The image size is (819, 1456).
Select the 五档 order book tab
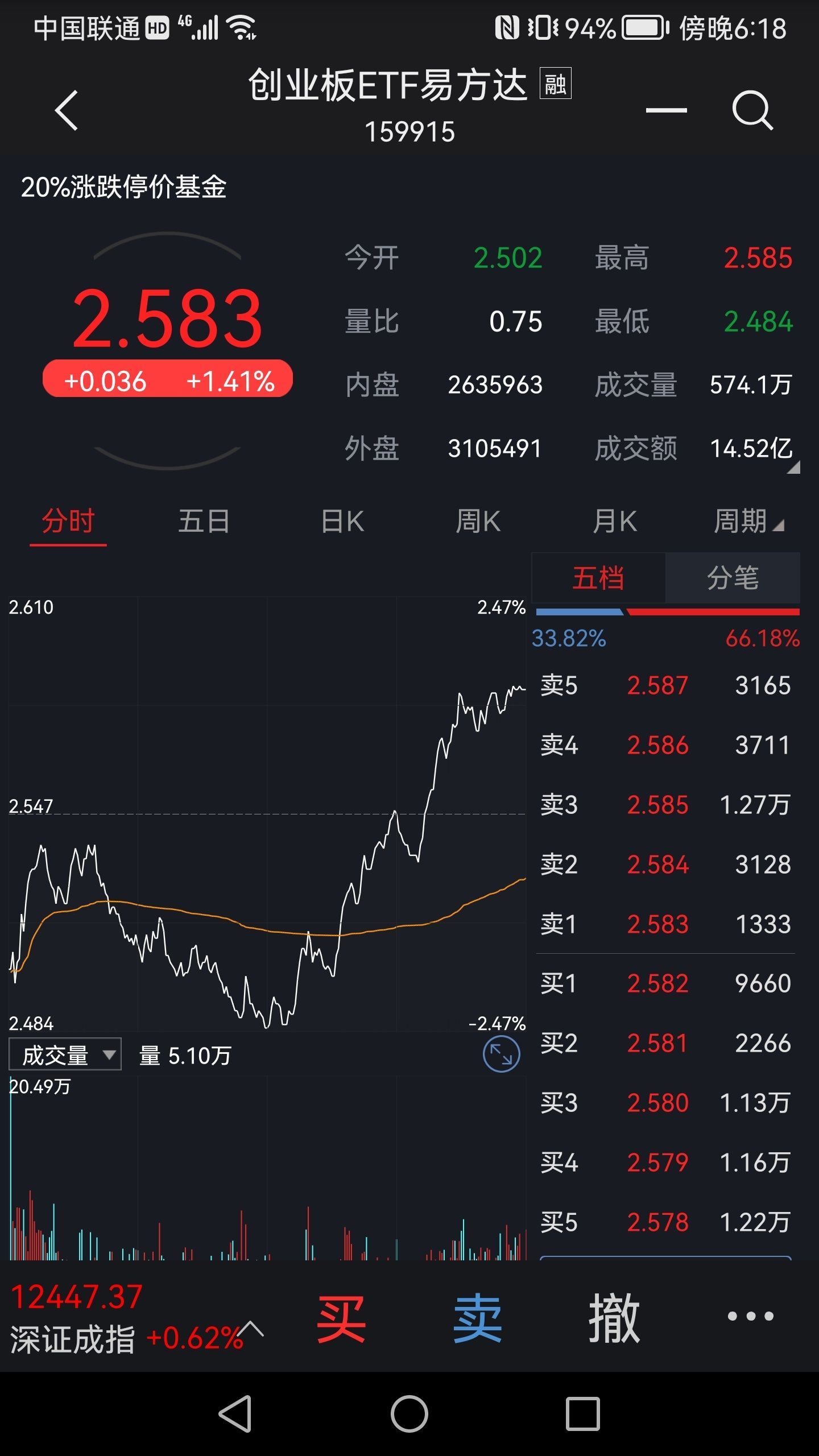[x=598, y=578]
